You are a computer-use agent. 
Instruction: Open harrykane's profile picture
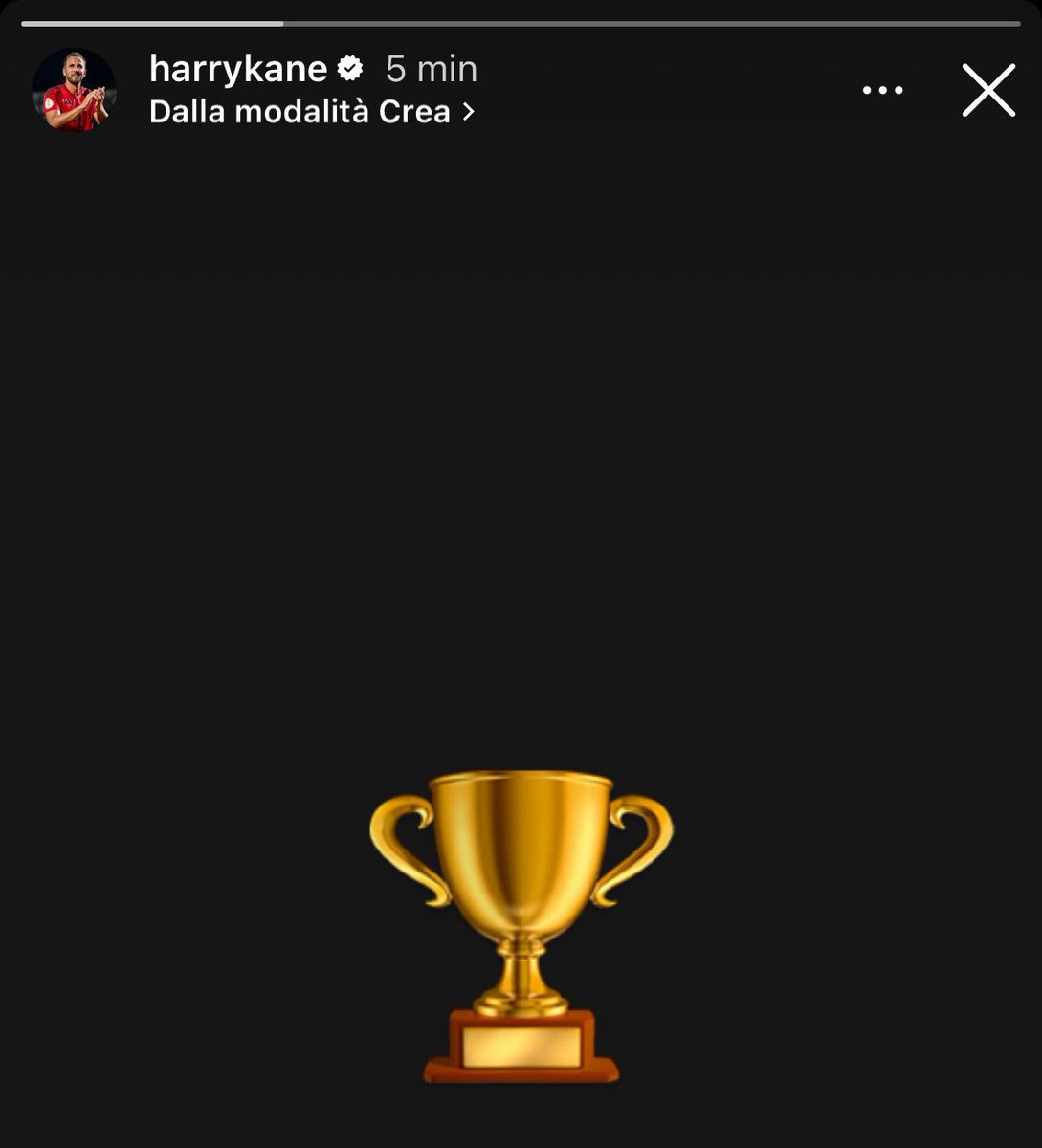[x=74, y=91]
